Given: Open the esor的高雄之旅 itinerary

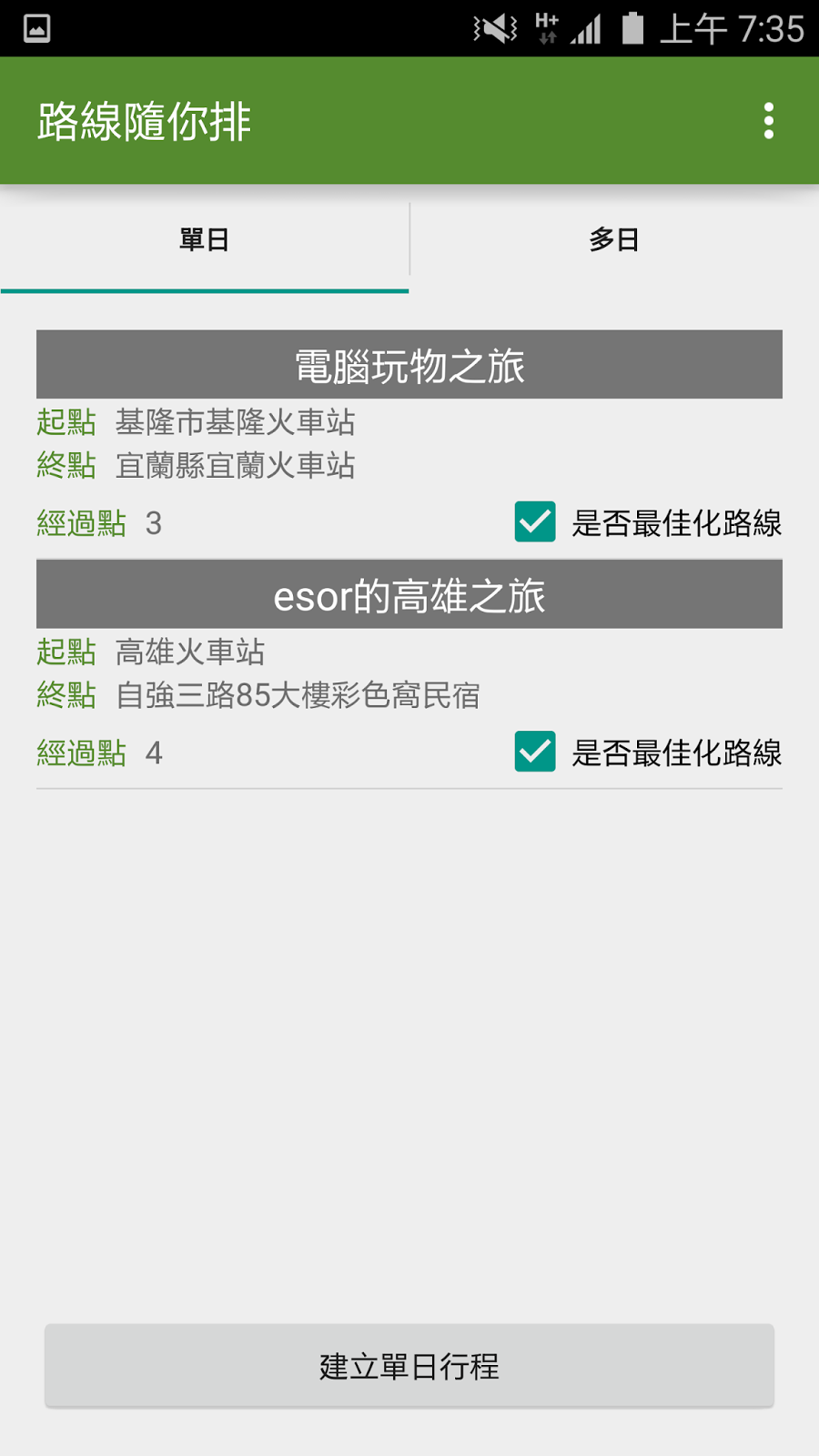Looking at the screenshot, I should point(409,595).
